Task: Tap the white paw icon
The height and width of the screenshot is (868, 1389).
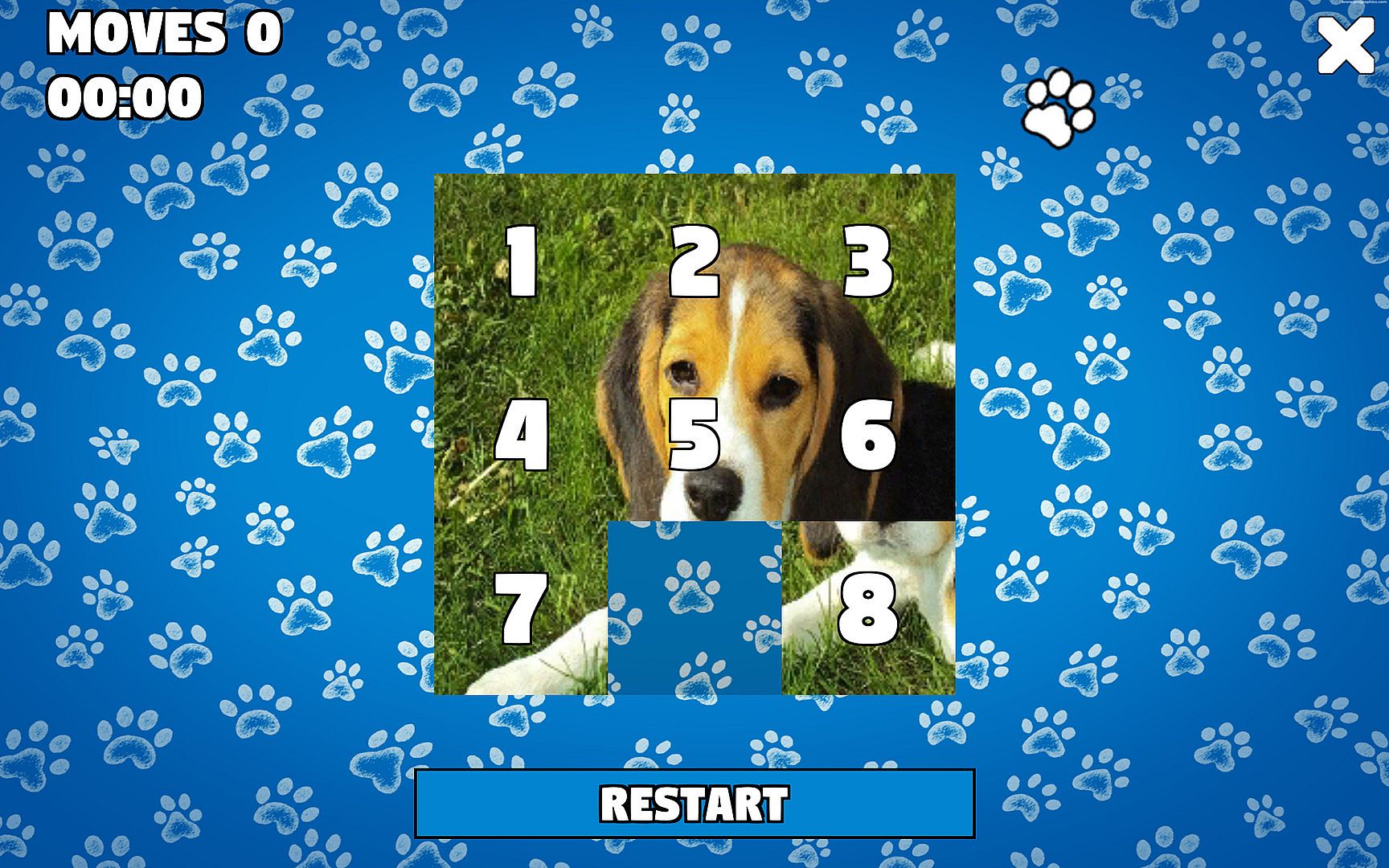Action: tap(1059, 108)
